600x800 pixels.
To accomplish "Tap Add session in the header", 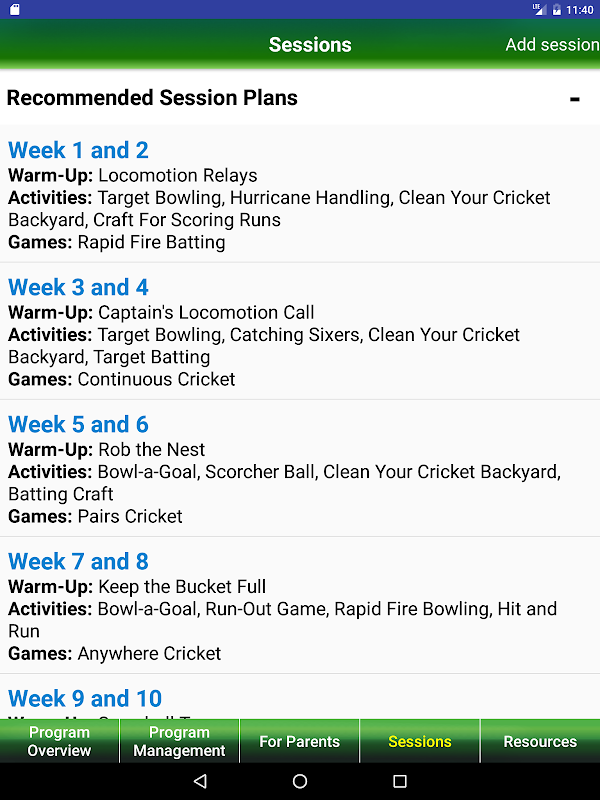I will point(552,45).
